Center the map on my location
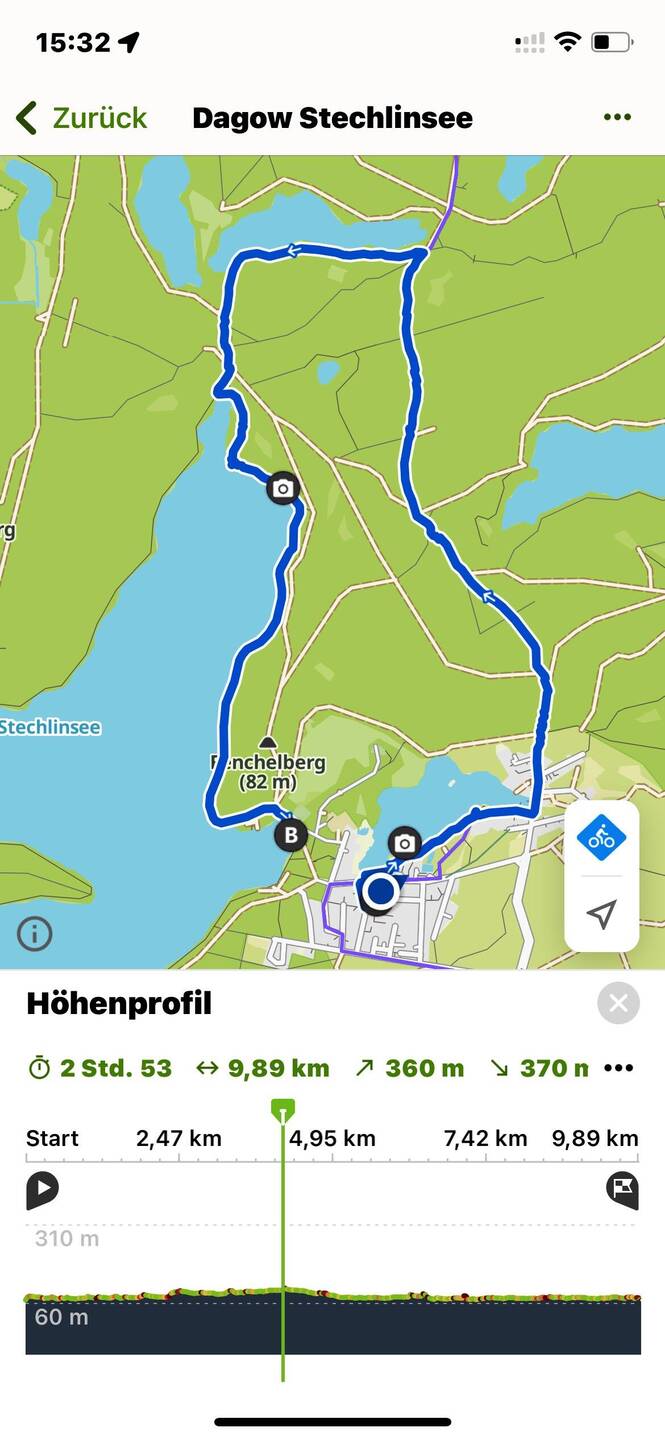 tap(601, 913)
